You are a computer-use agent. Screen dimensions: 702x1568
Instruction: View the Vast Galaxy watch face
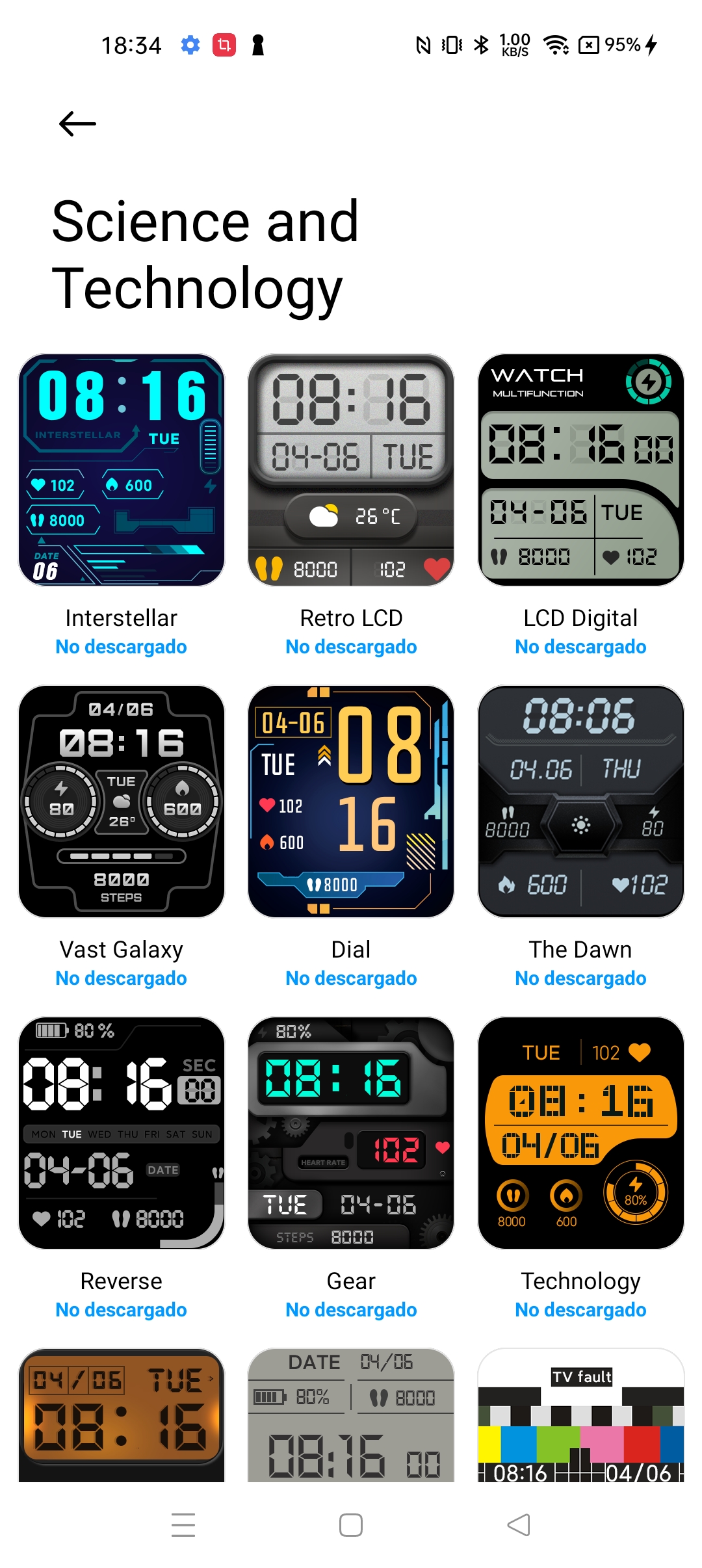[122, 802]
